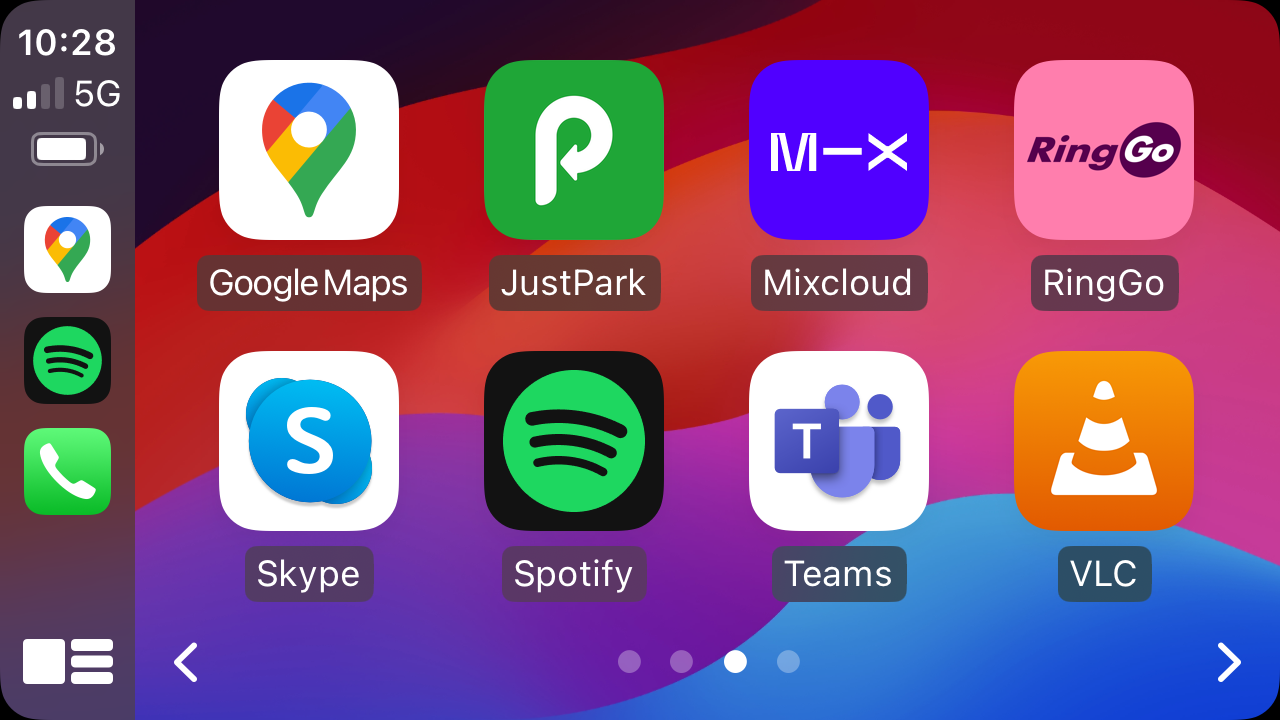Open Google Maps from the app grid

[x=309, y=150]
